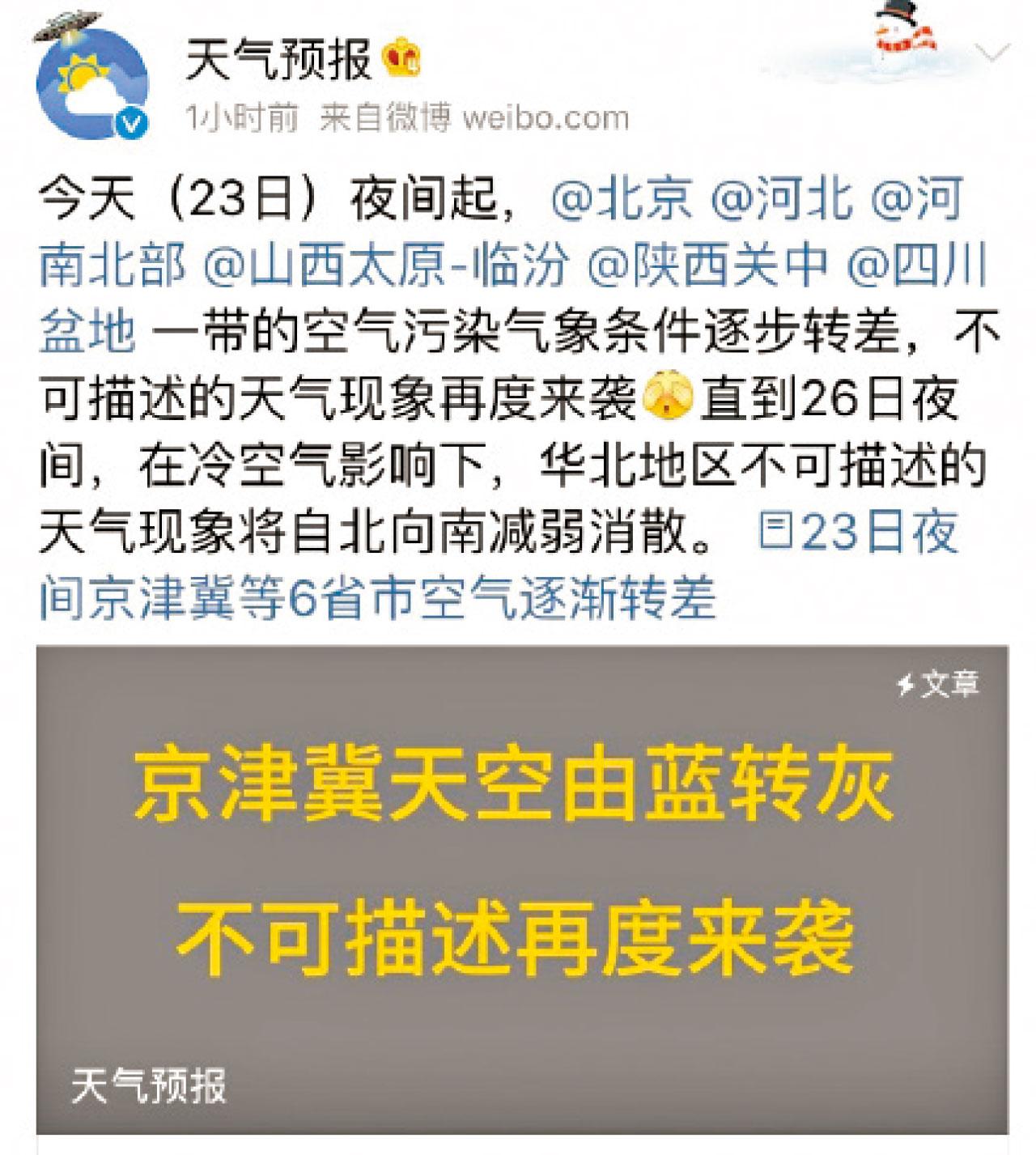
Task: Open the @河北 mention
Action: click(782, 198)
